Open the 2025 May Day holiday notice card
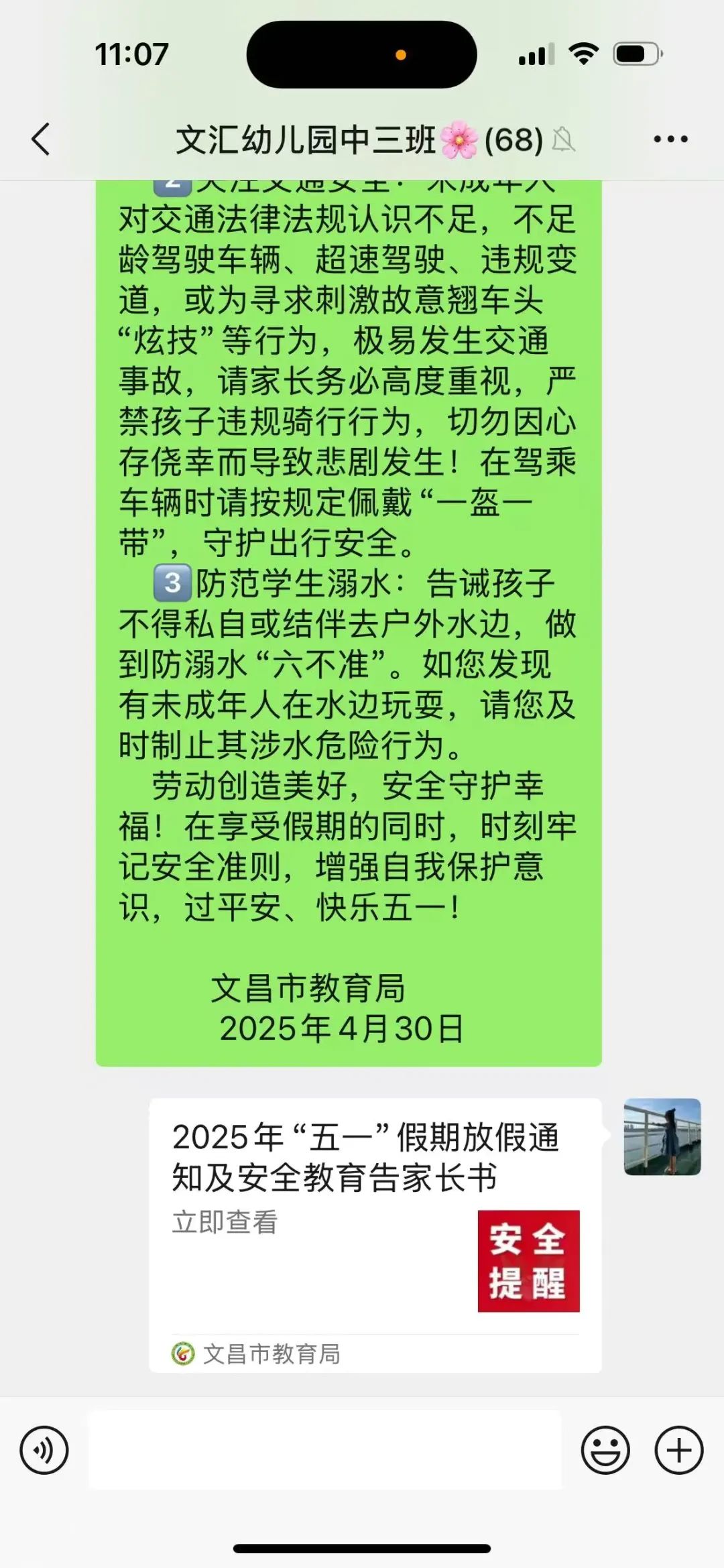Image resolution: width=724 pixels, height=1568 pixels. coord(375,1235)
